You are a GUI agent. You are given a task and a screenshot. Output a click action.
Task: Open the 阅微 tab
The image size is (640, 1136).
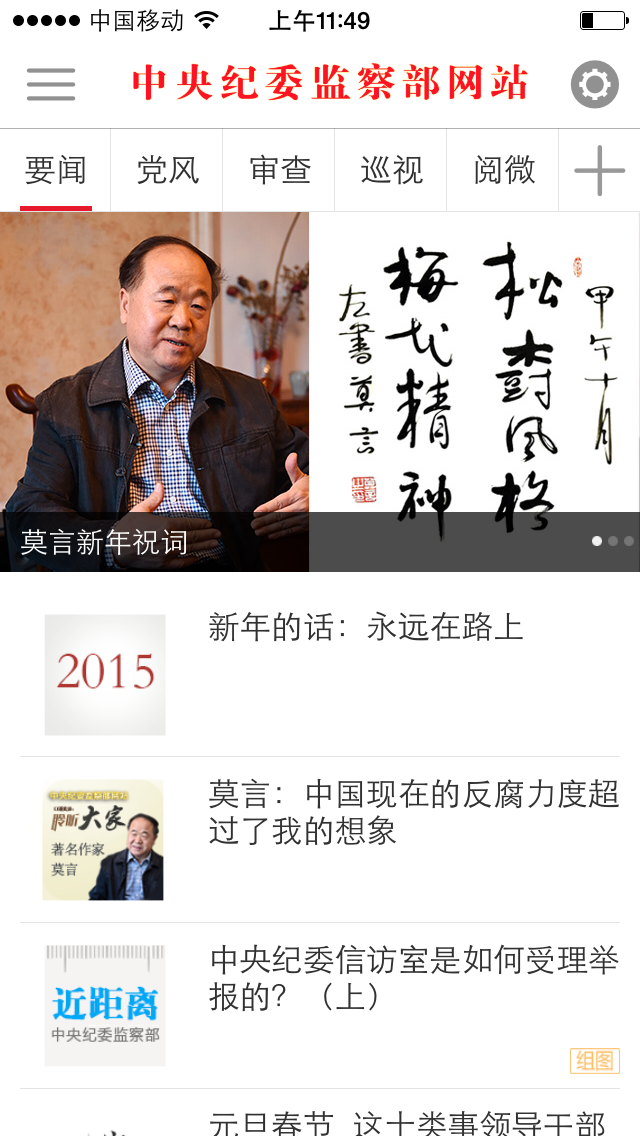coord(503,171)
